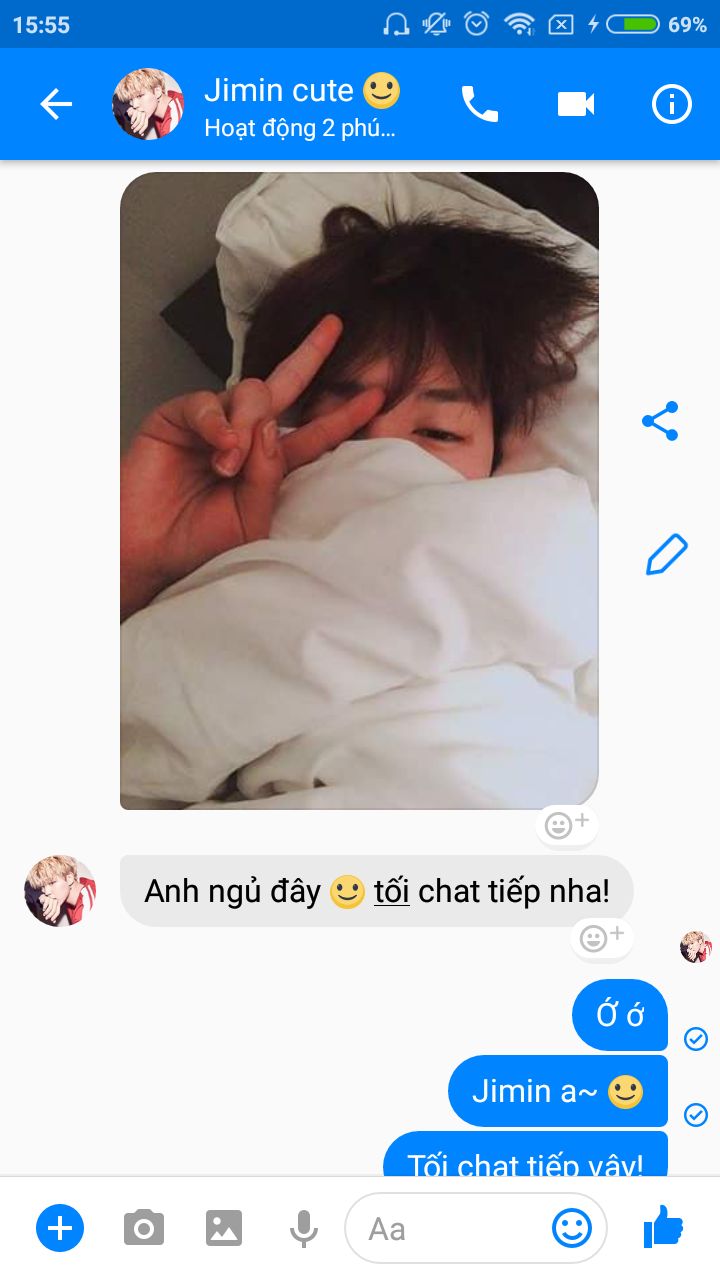
Task: Start a video call with Jimin cute
Action: point(576,104)
